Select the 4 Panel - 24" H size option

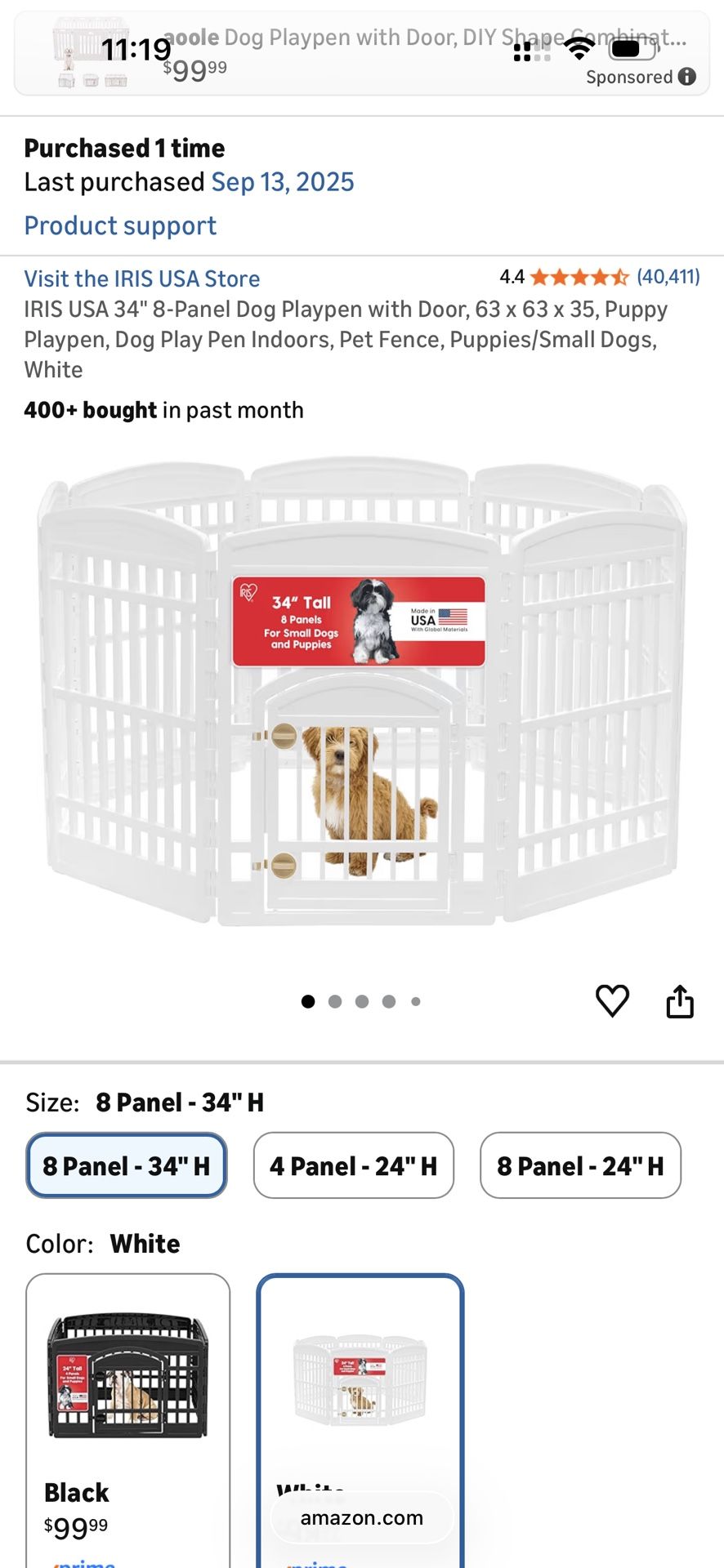[352, 1165]
